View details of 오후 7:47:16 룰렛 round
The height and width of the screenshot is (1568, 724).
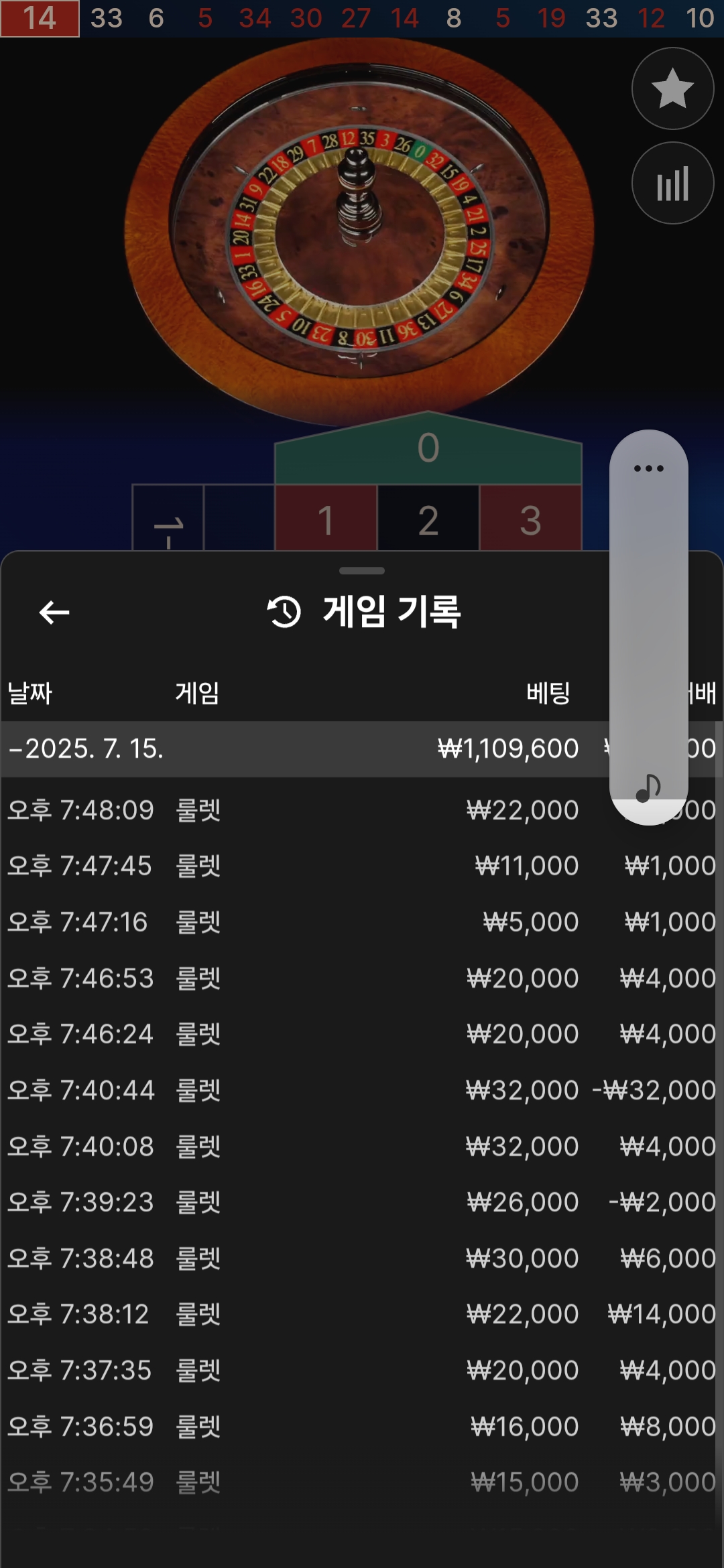click(362, 922)
